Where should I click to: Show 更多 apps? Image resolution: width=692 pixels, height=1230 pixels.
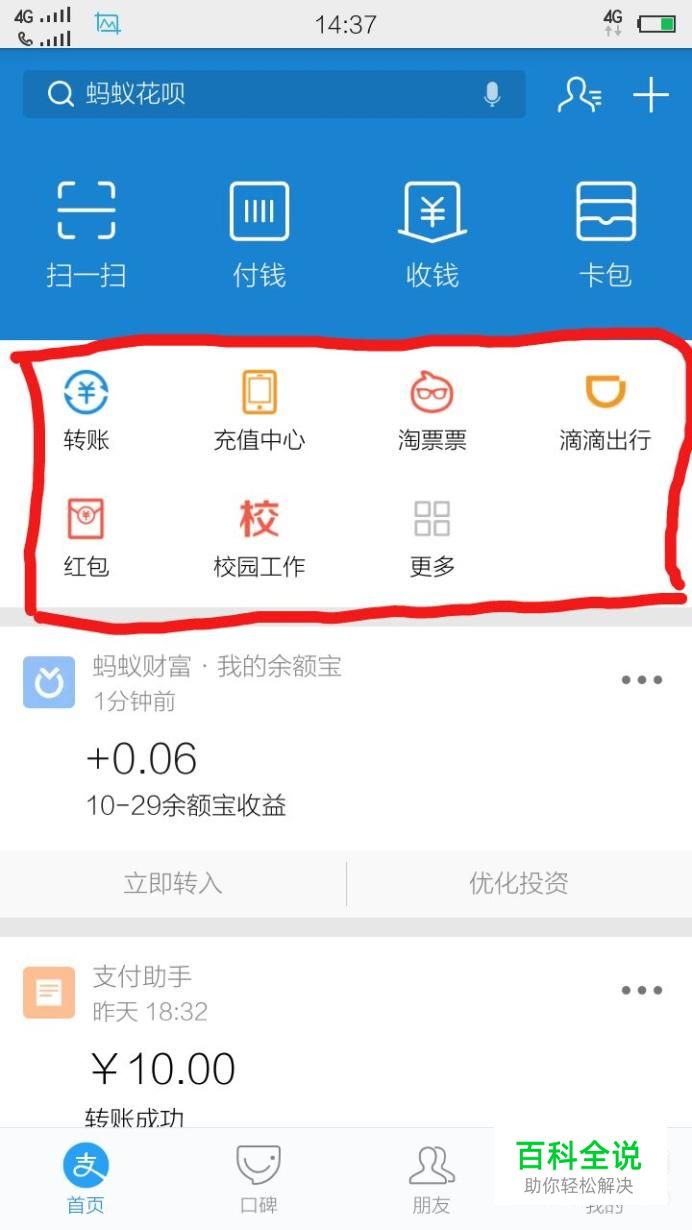[x=432, y=538]
